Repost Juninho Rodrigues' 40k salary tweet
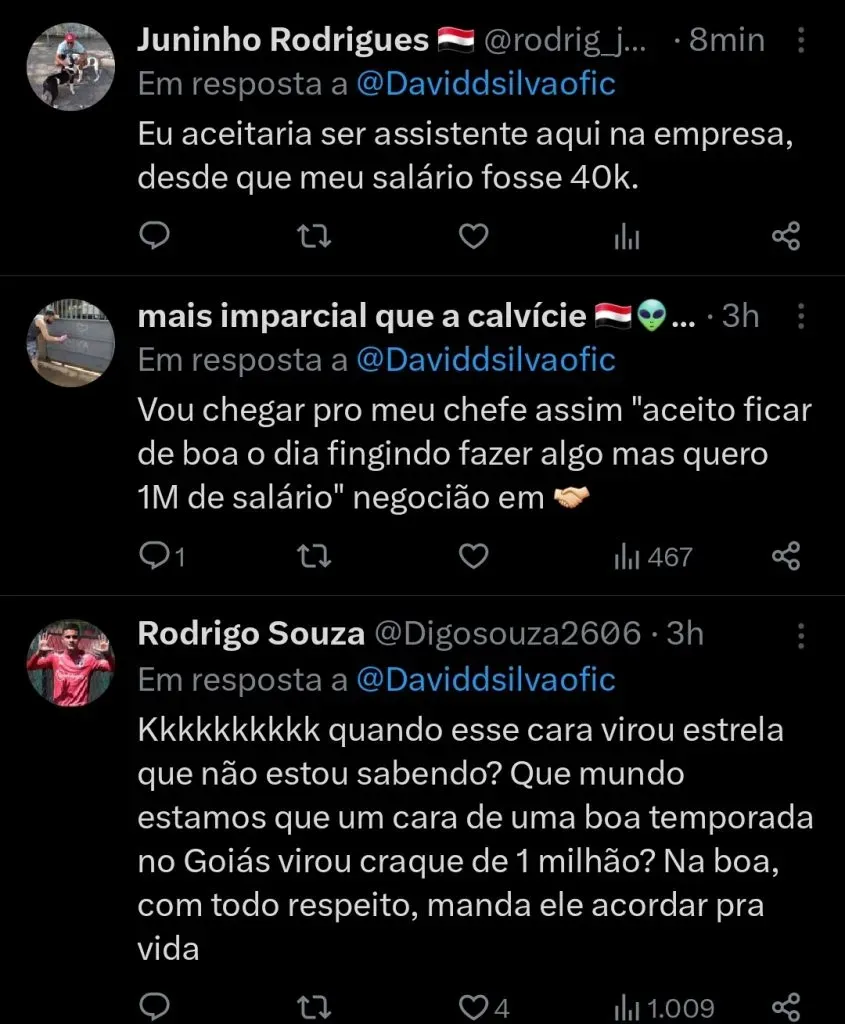The image size is (845, 1024). (316, 237)
